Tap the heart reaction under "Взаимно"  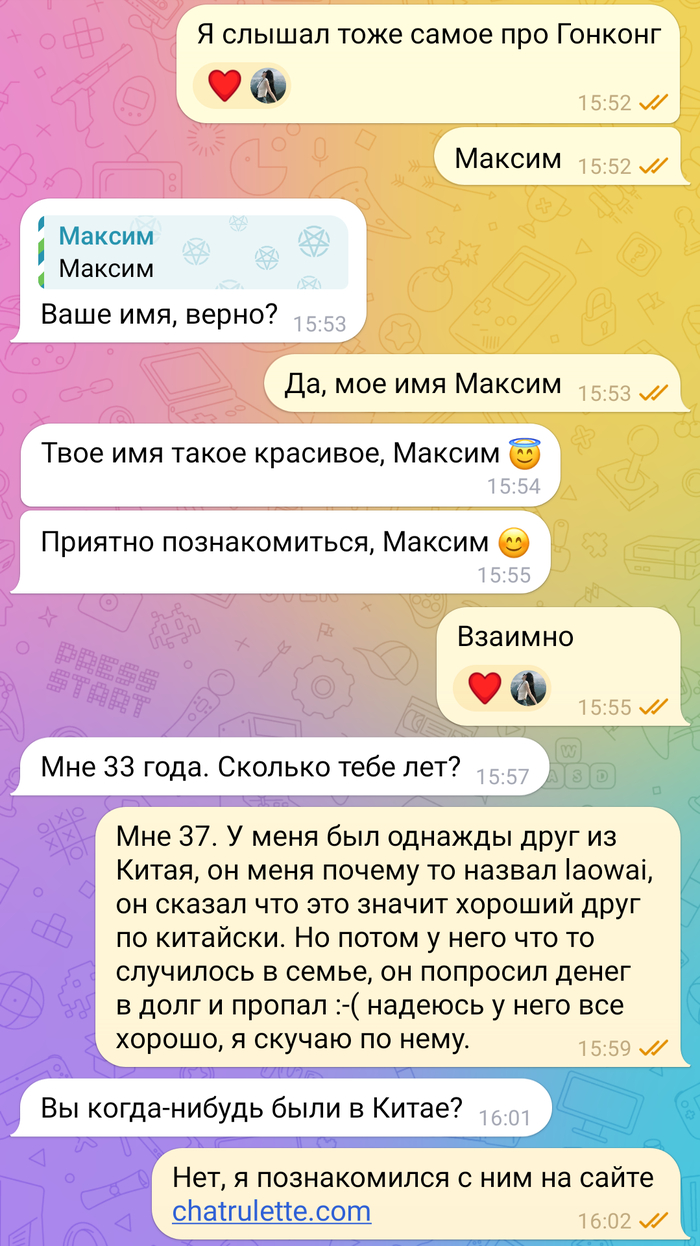tap(485, 688)
